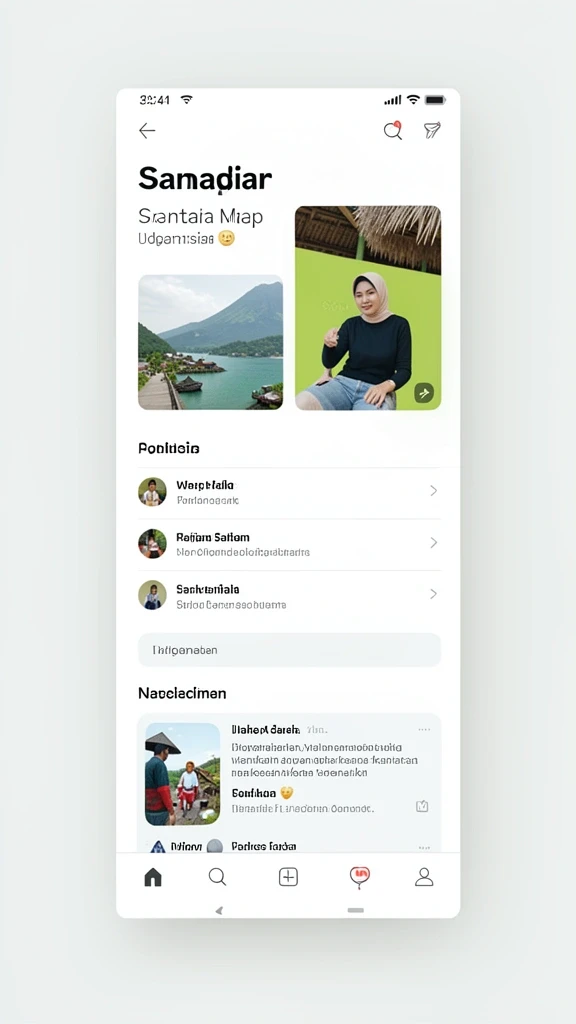Open the Sankfamlala list row
576x1024 pixels.
point(289,595)
